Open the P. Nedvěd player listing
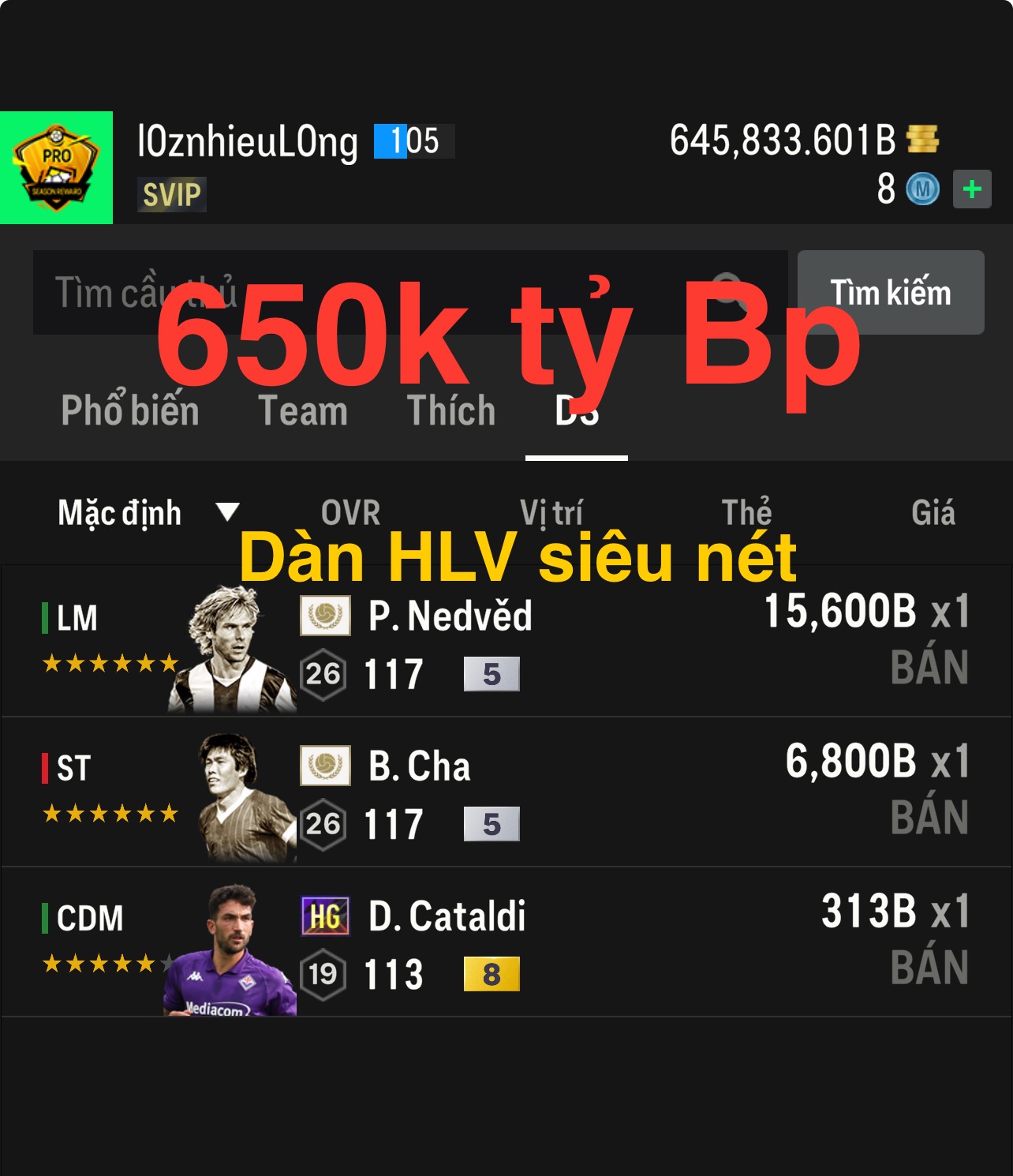 point(505,641)
